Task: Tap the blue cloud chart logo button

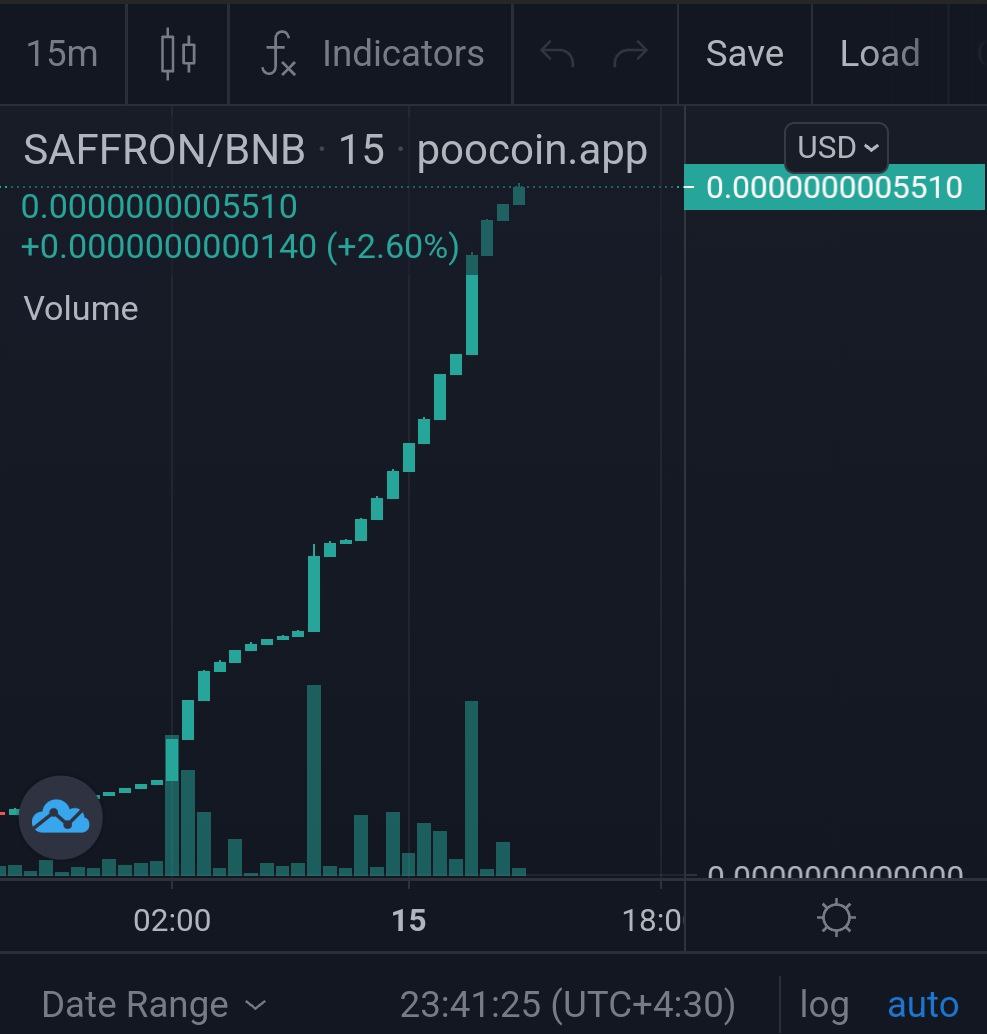Action: click(61, 817)
